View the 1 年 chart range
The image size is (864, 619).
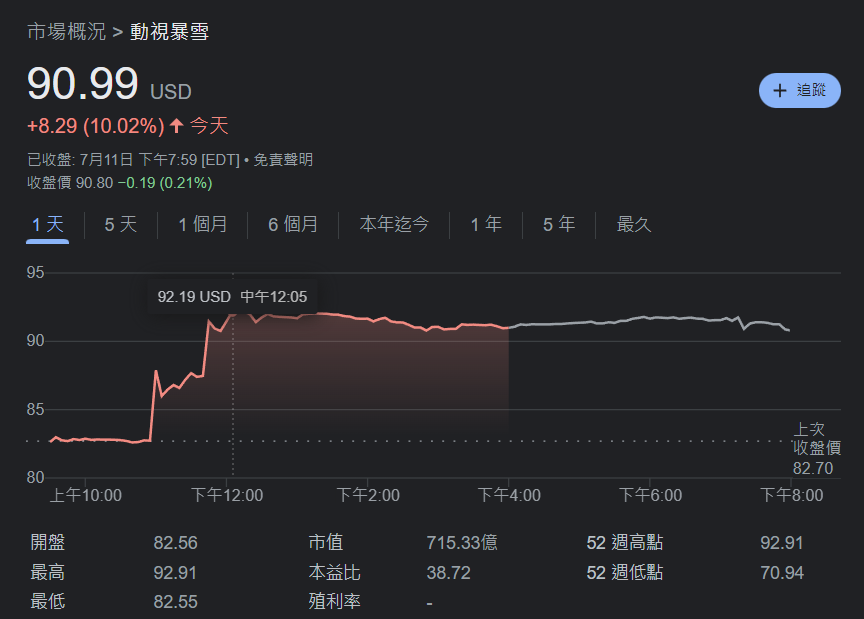(486, 224)
